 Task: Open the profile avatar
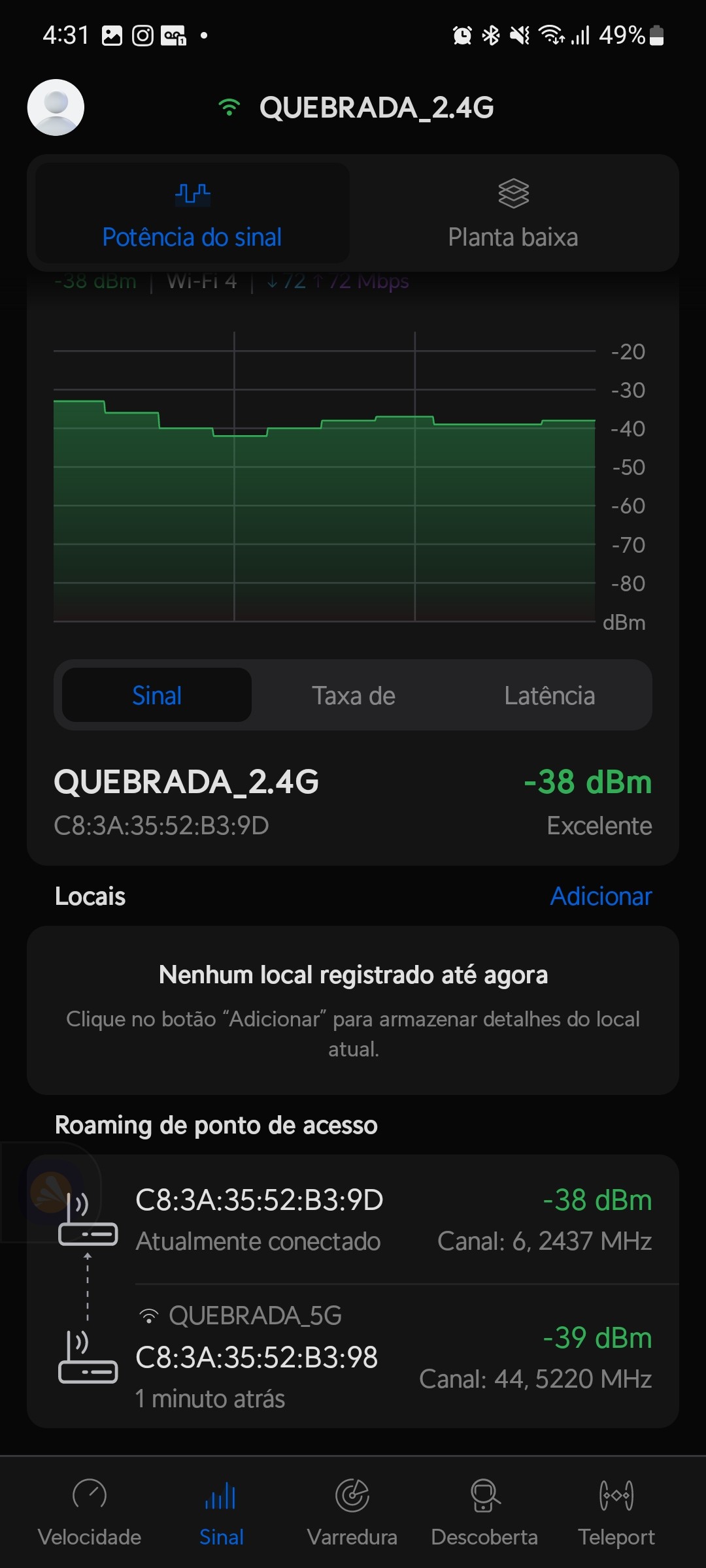tap(56, 108)
